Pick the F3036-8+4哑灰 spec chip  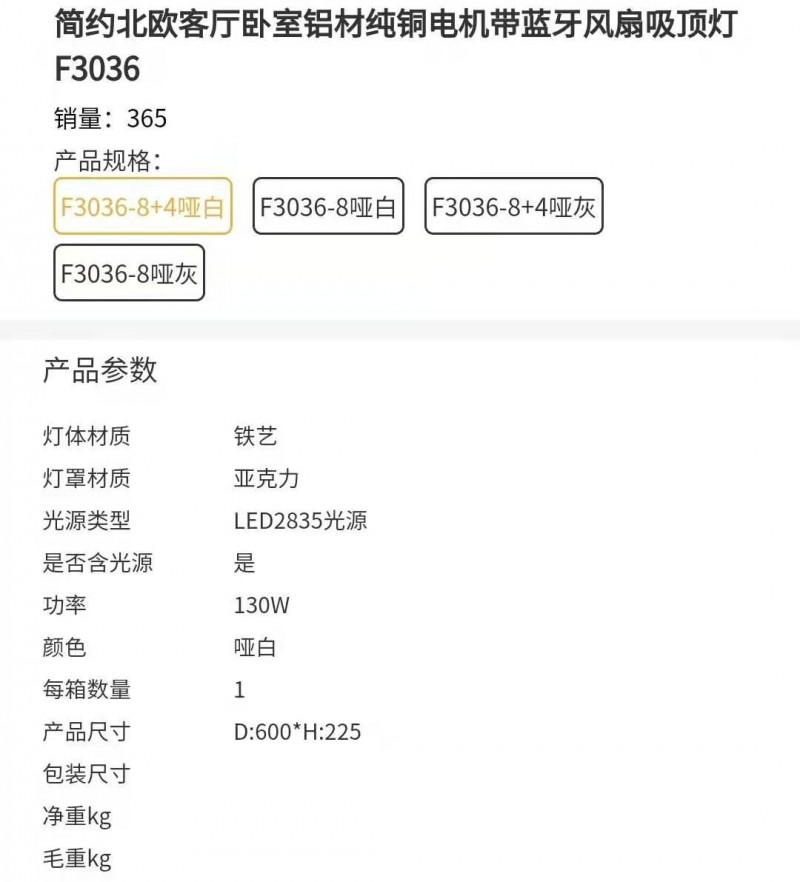514,207
